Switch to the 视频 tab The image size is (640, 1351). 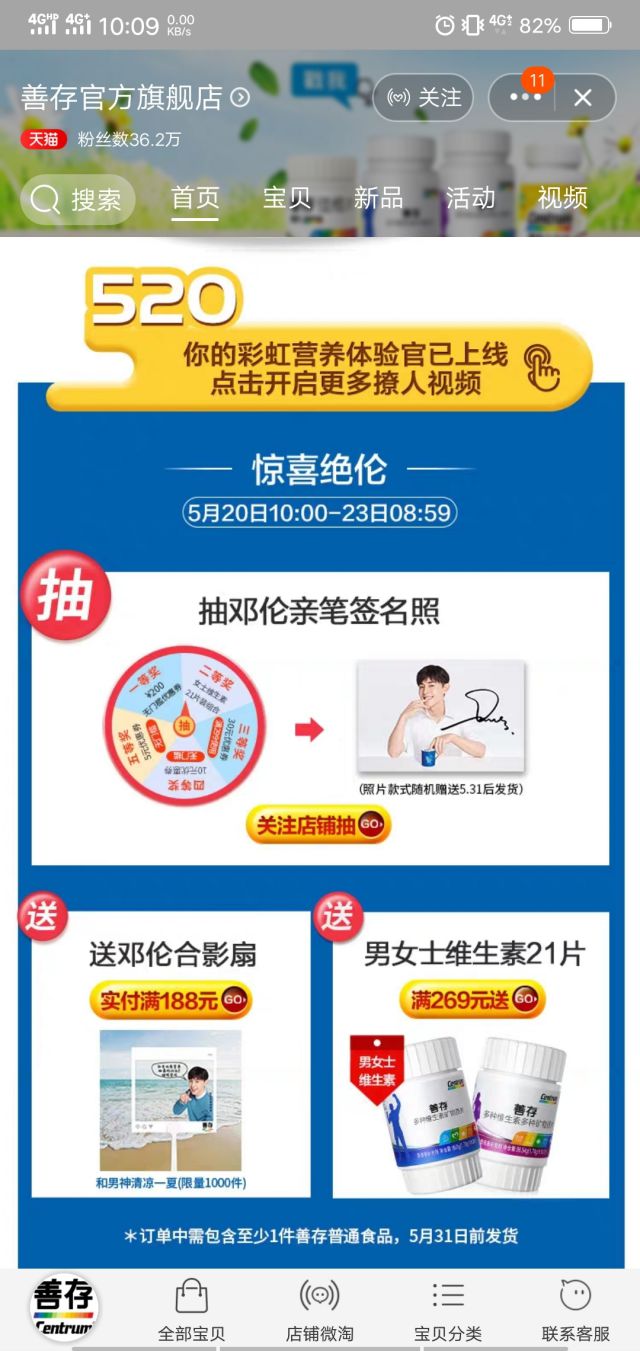click(x=562, y=198)
